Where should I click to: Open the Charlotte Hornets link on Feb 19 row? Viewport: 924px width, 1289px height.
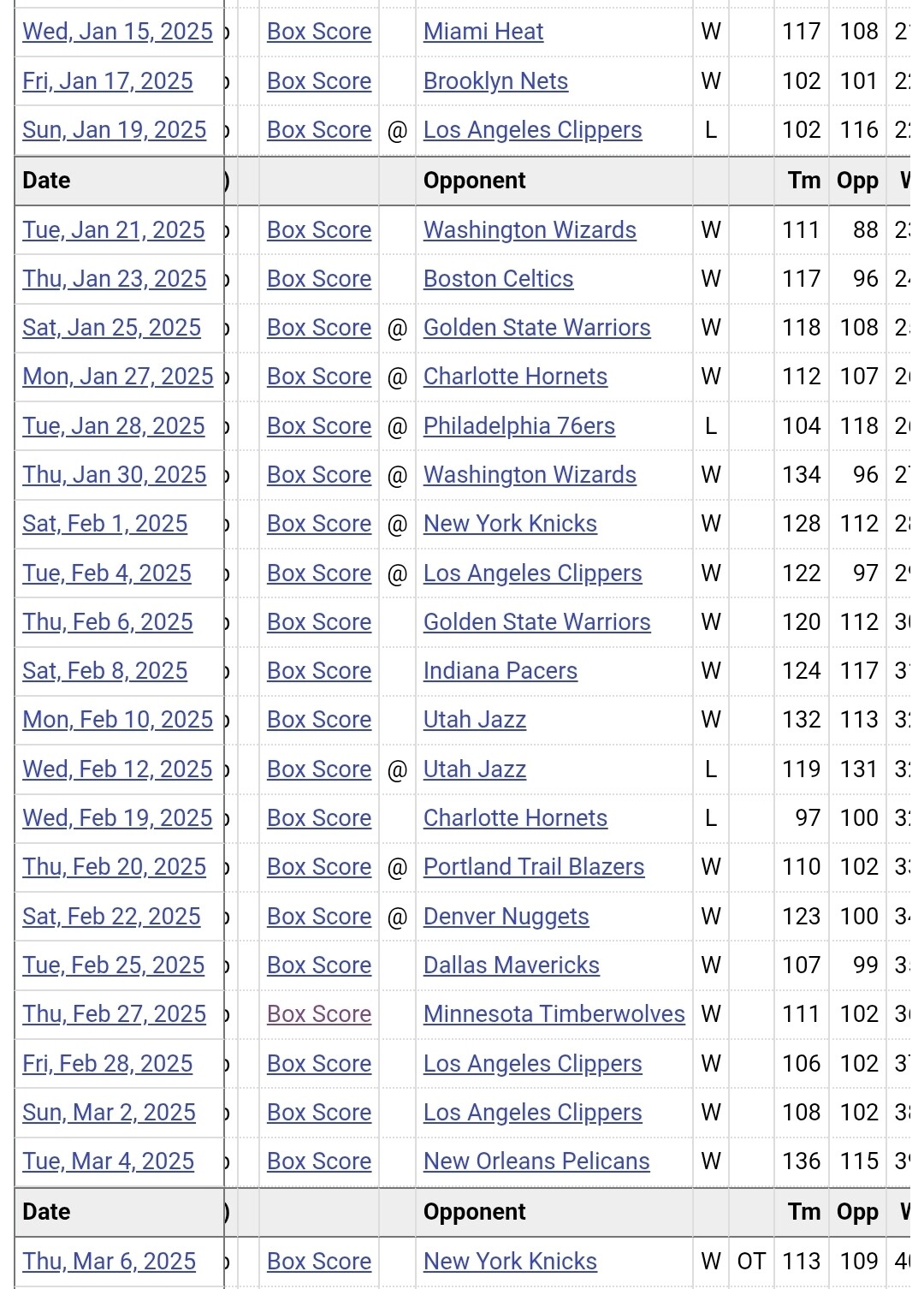(x=515, y=818)
